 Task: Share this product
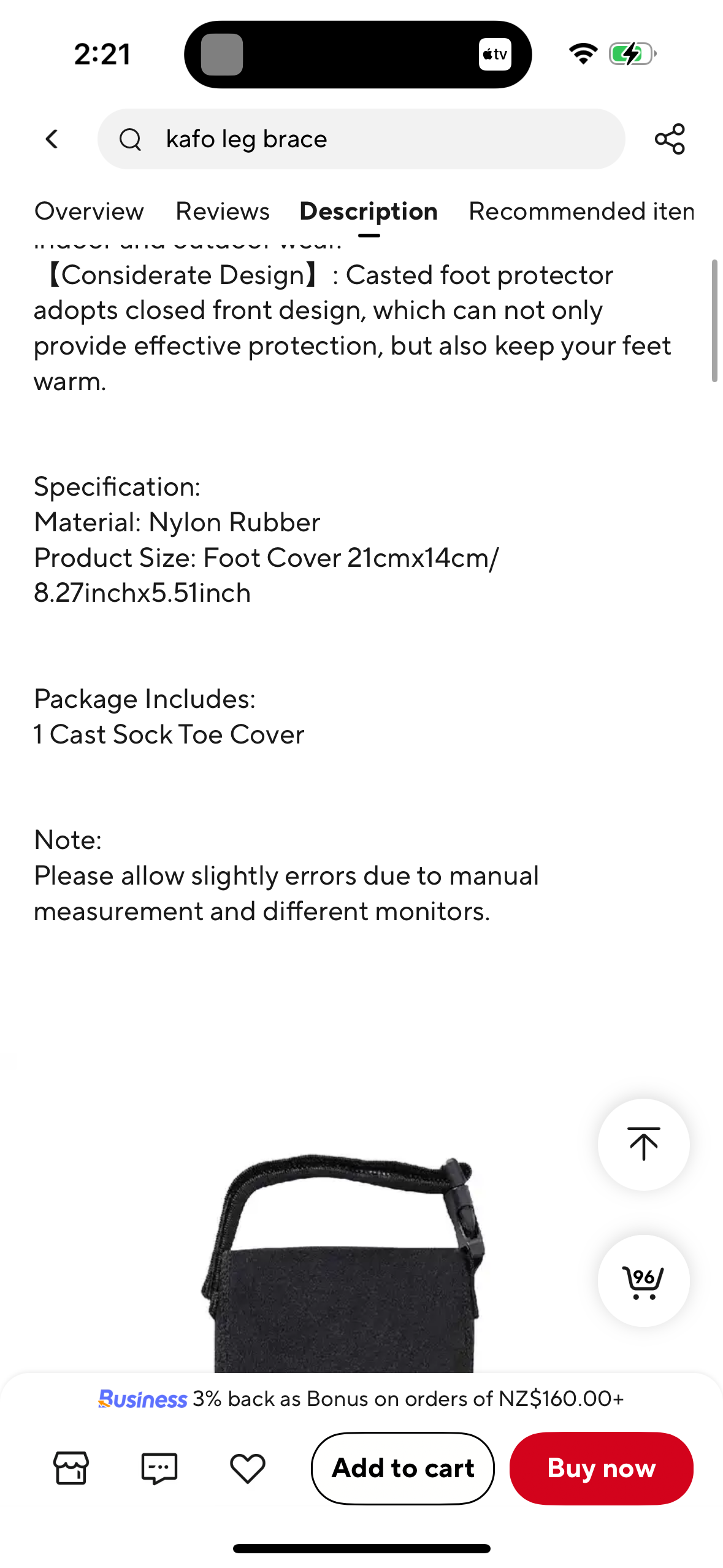pos(669,139)
